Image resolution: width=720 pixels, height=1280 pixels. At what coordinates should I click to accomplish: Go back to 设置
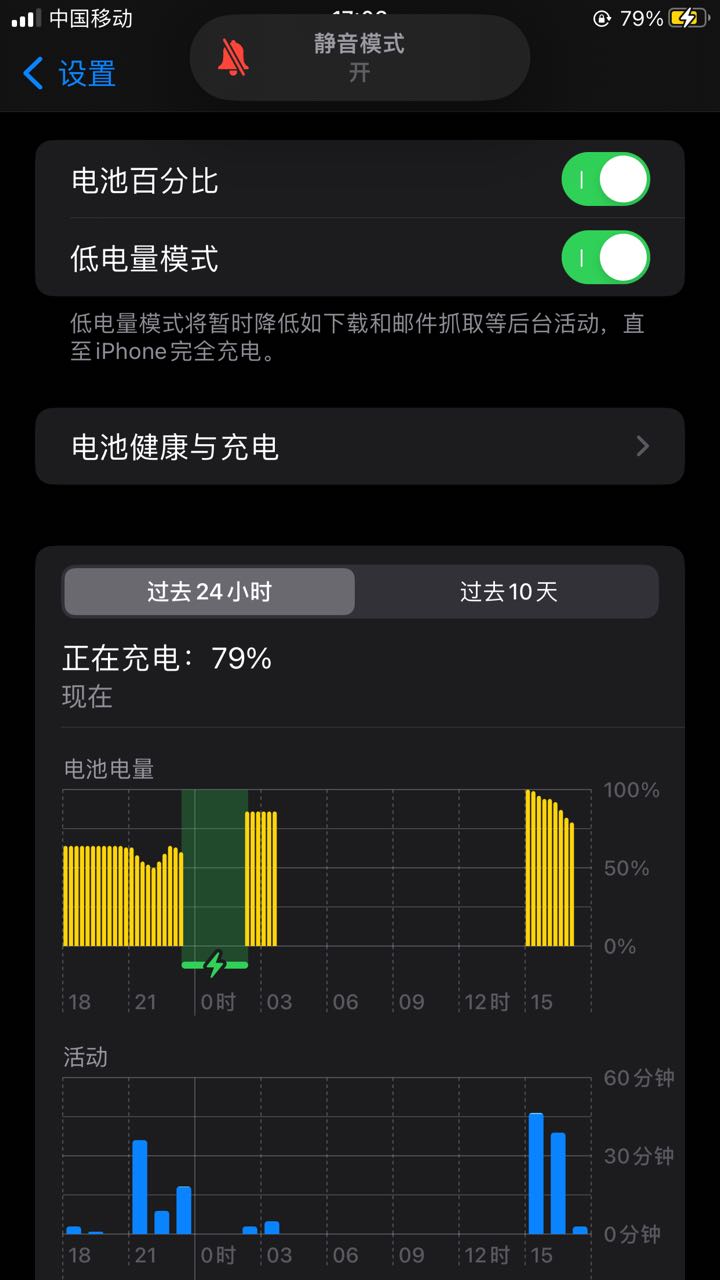(70, 73)
